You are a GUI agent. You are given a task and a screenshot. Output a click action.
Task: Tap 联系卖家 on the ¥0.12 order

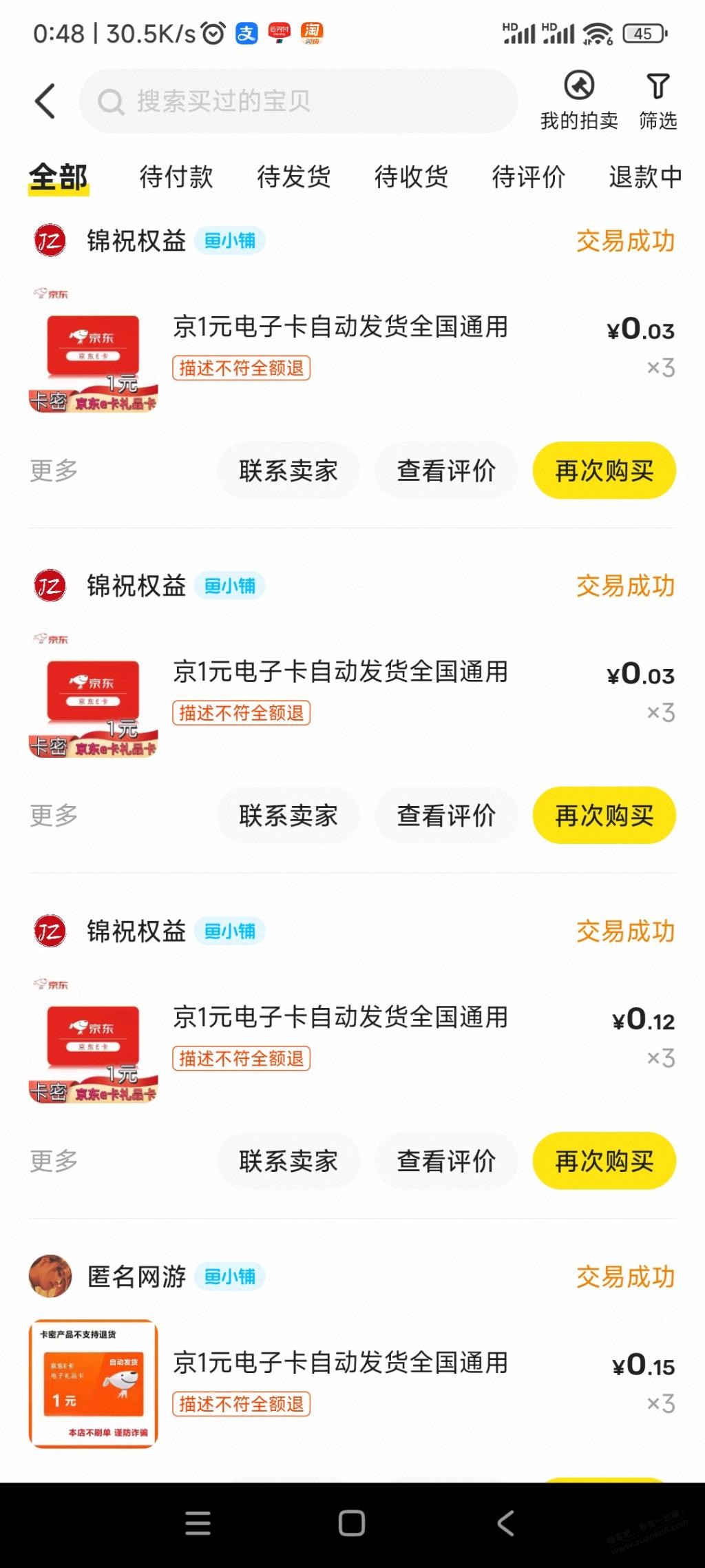point(288,1161)
